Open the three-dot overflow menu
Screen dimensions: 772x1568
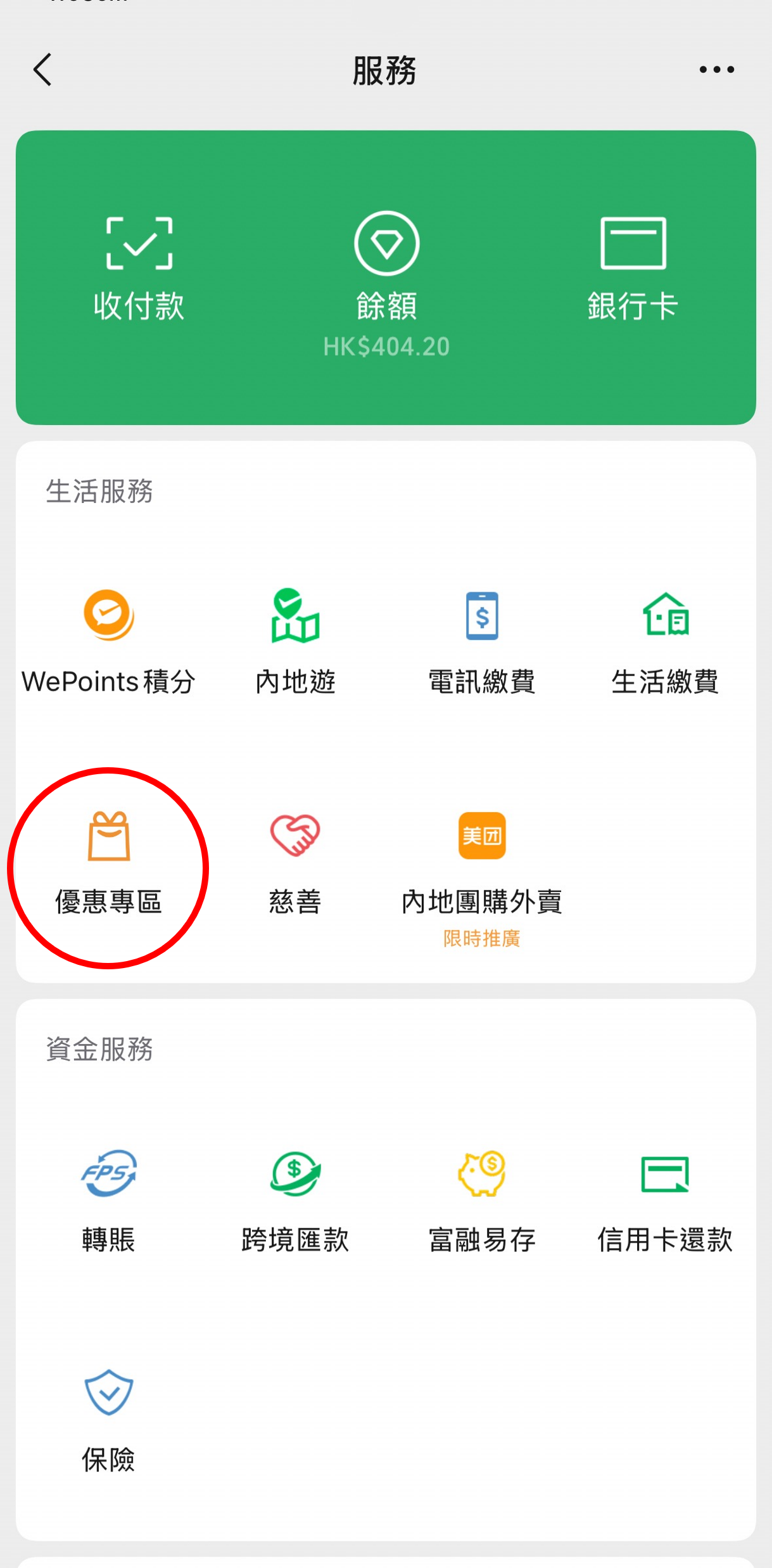(x=716, y=70)
